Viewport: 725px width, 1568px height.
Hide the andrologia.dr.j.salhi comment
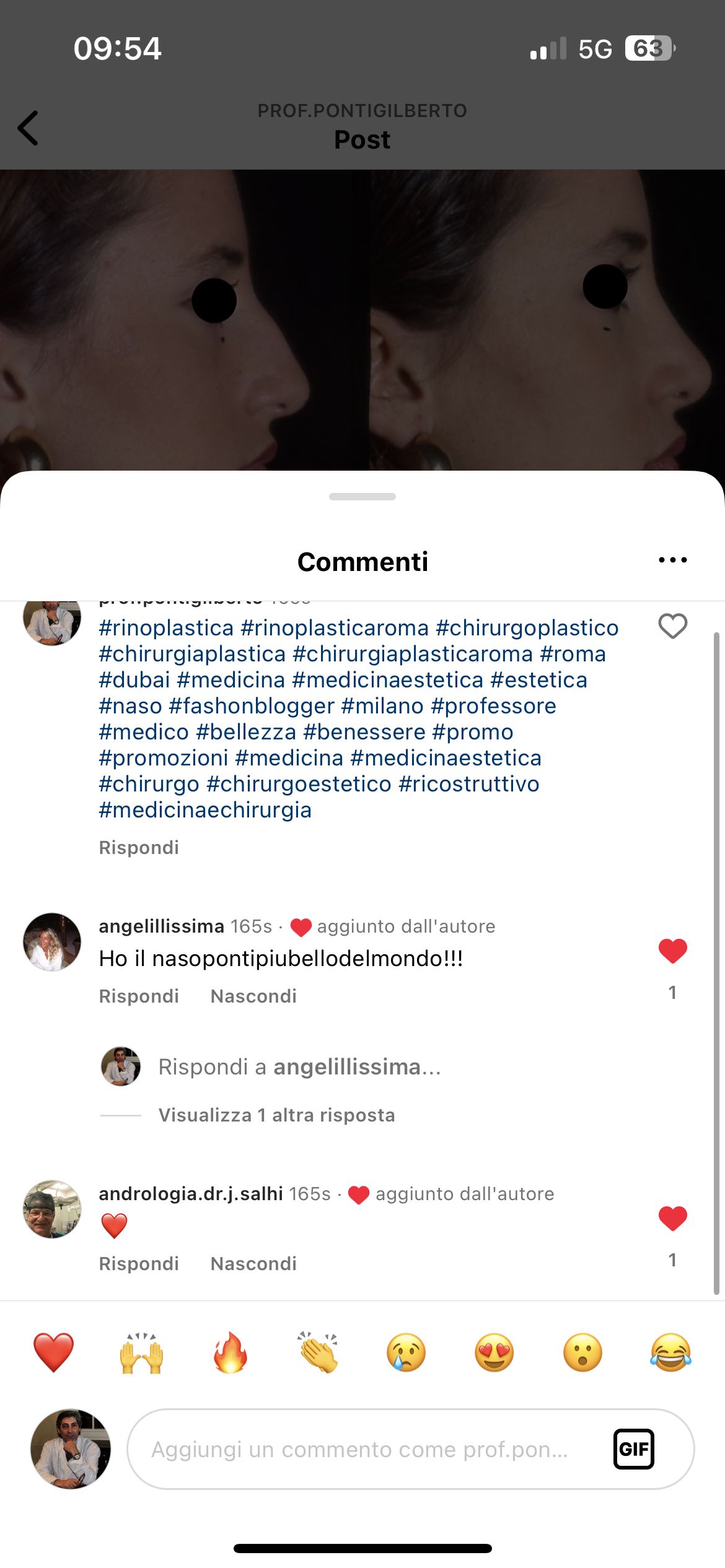[253, 1263]
